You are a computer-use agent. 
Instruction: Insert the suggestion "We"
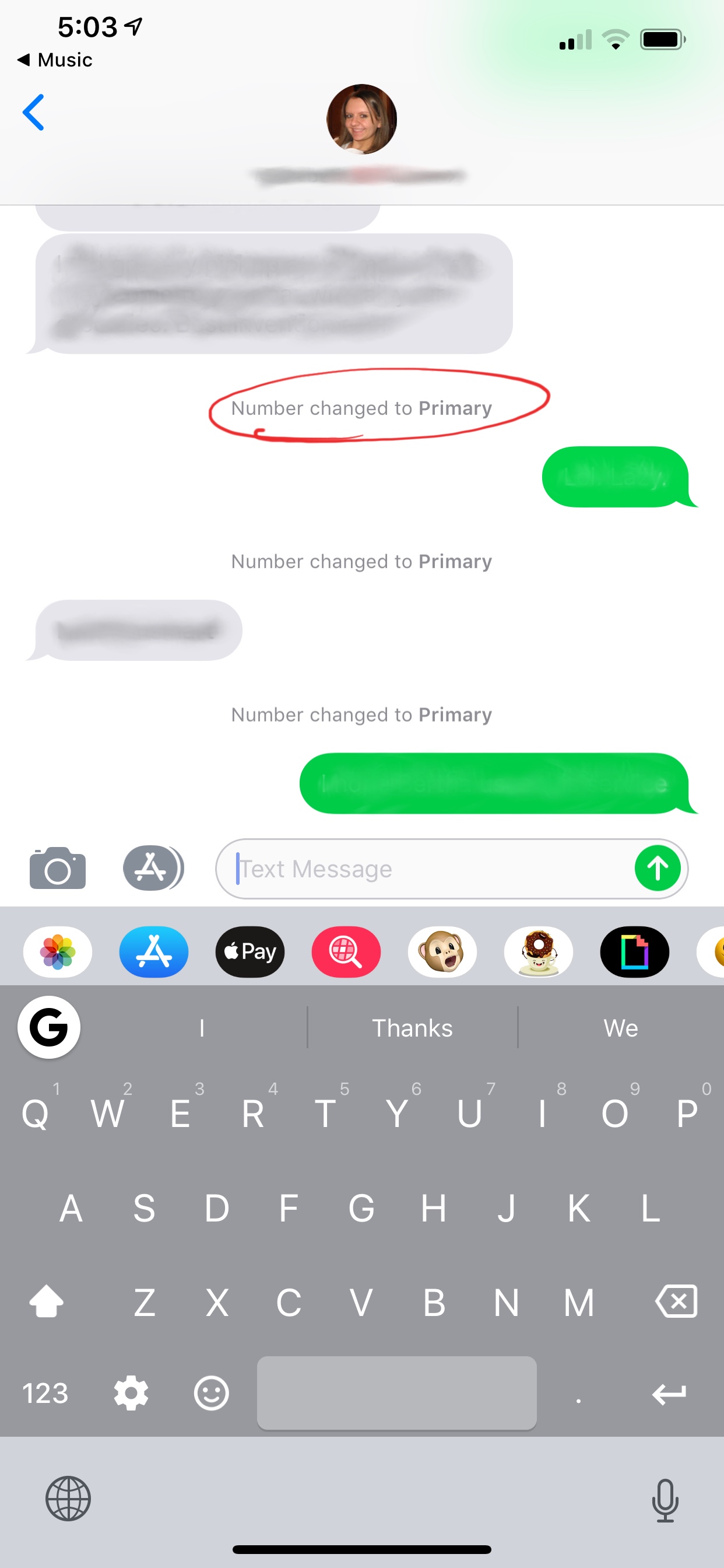click(x=621, y=1028)
